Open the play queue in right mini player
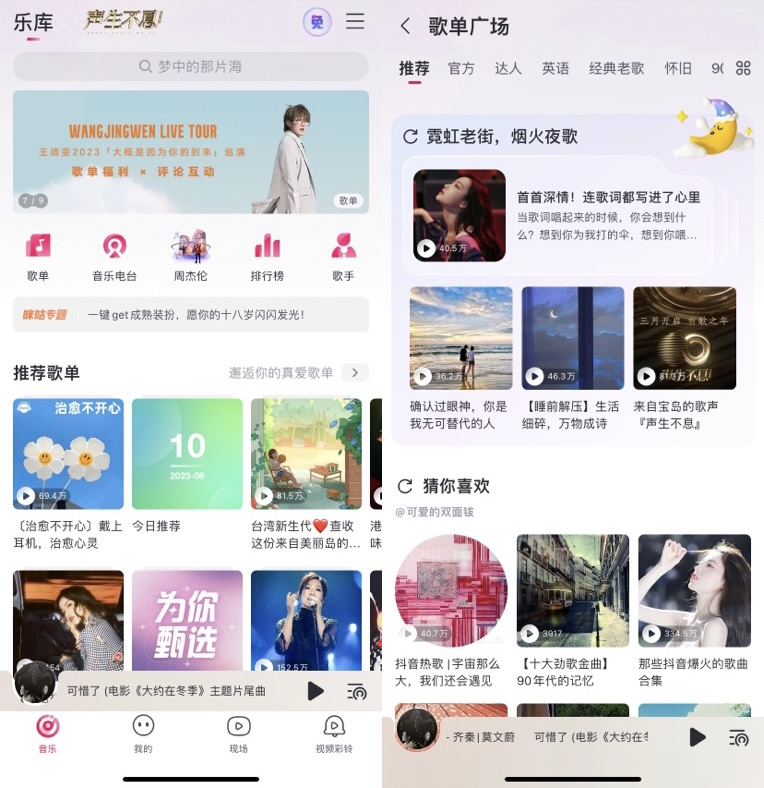Image resolution: width=764 pixels, height=788 pixels. [x=739, y=738]
